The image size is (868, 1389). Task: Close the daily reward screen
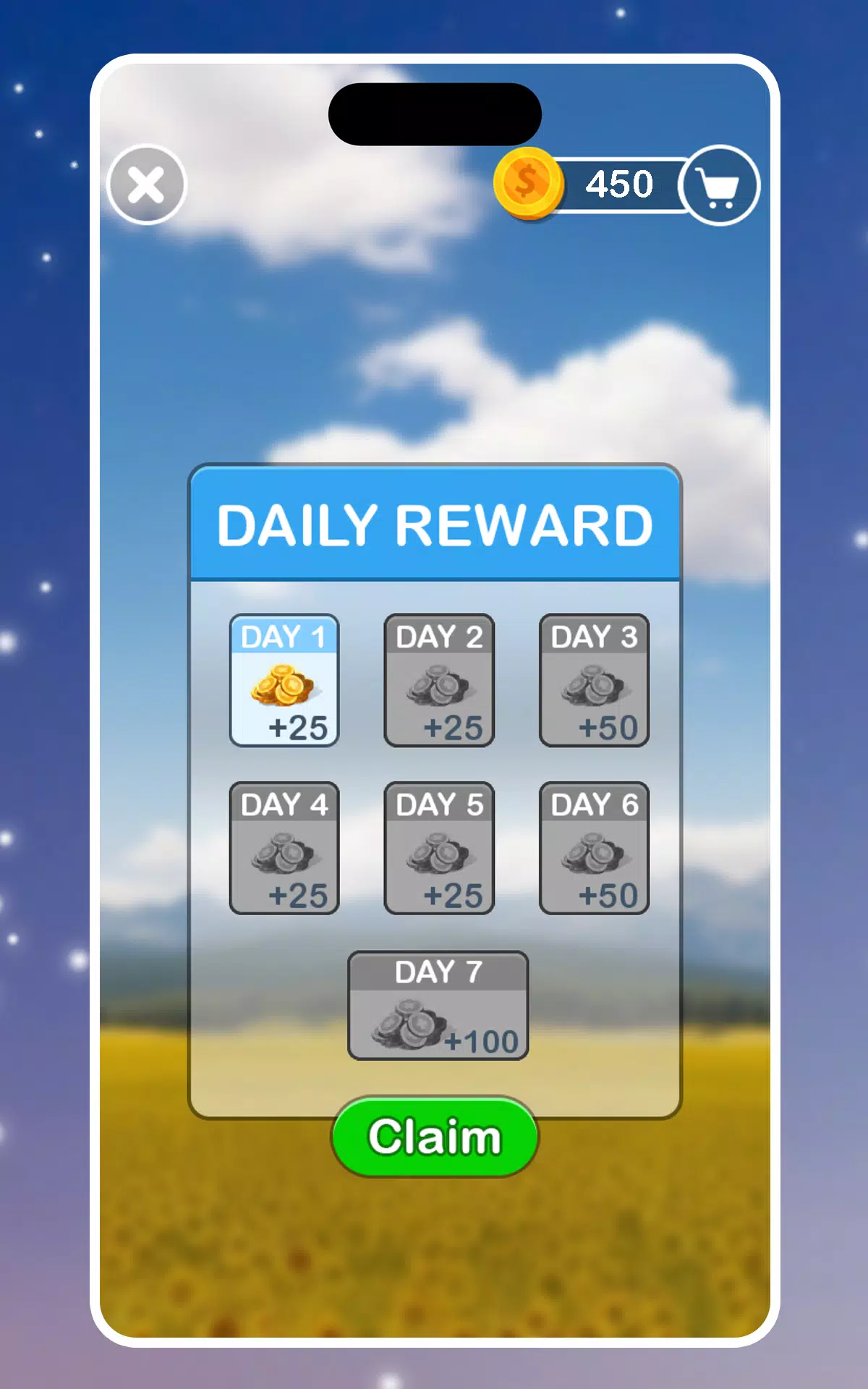[147, 185]
